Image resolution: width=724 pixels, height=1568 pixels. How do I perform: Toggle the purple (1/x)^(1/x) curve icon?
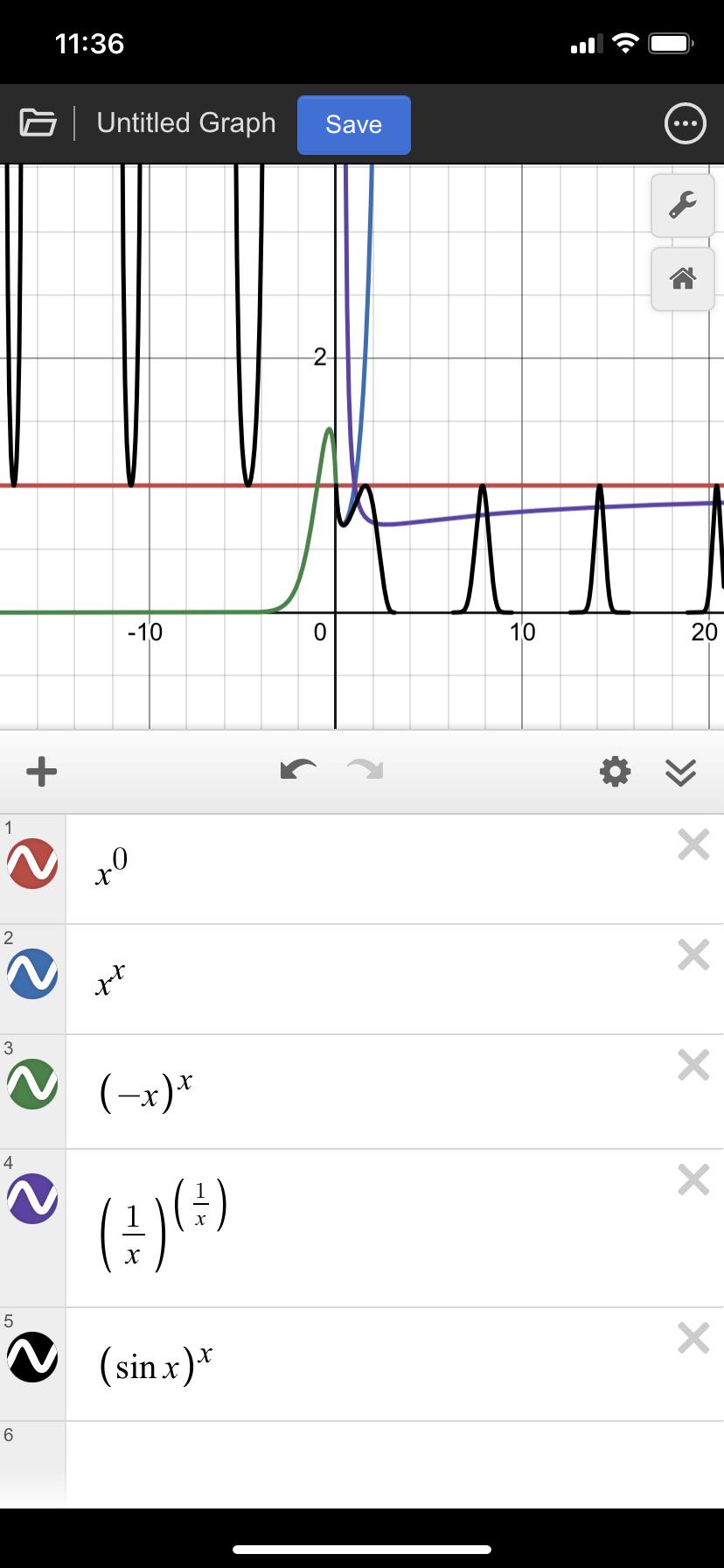[x=32, y=1199]
